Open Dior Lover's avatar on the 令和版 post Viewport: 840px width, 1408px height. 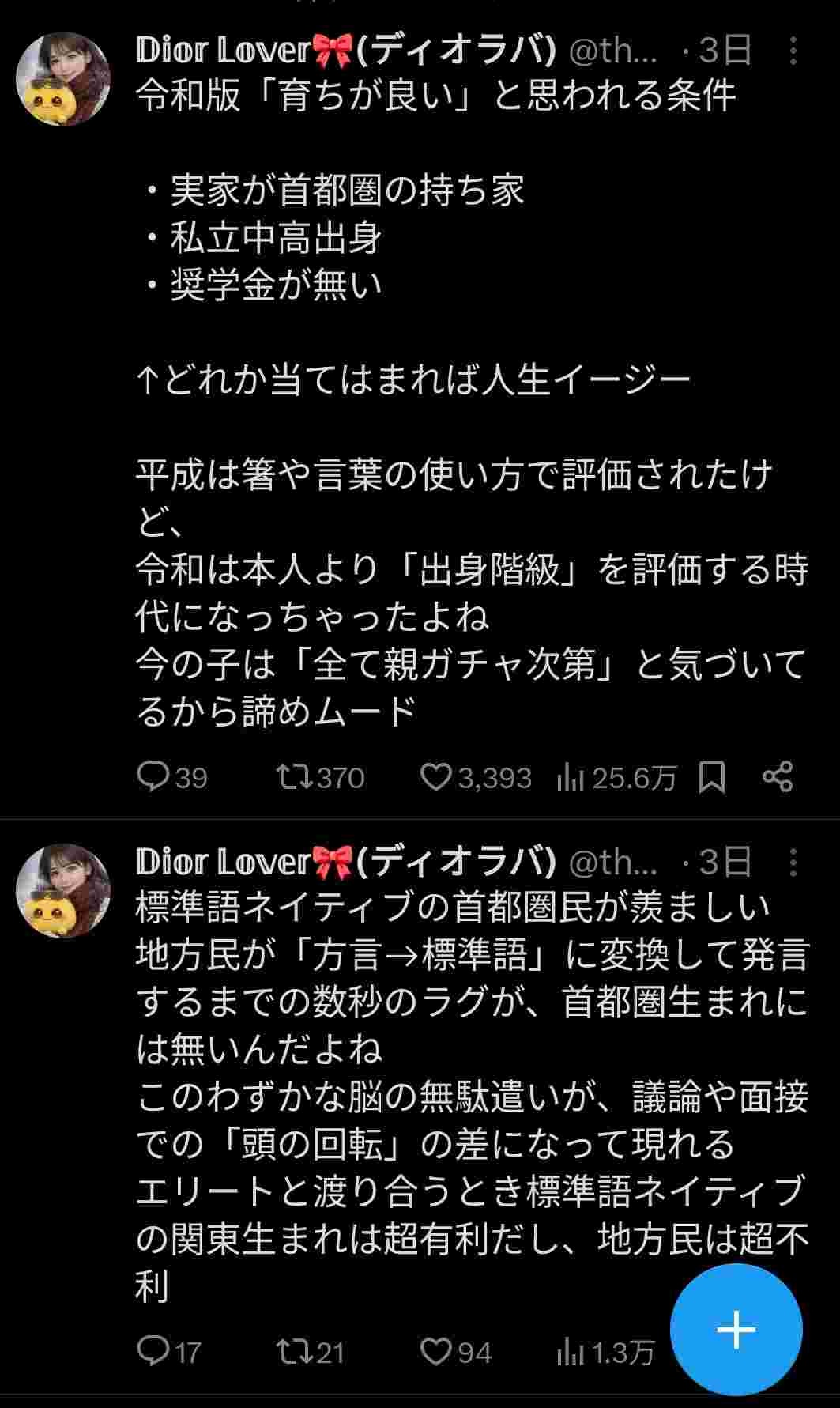coord(63,80)
